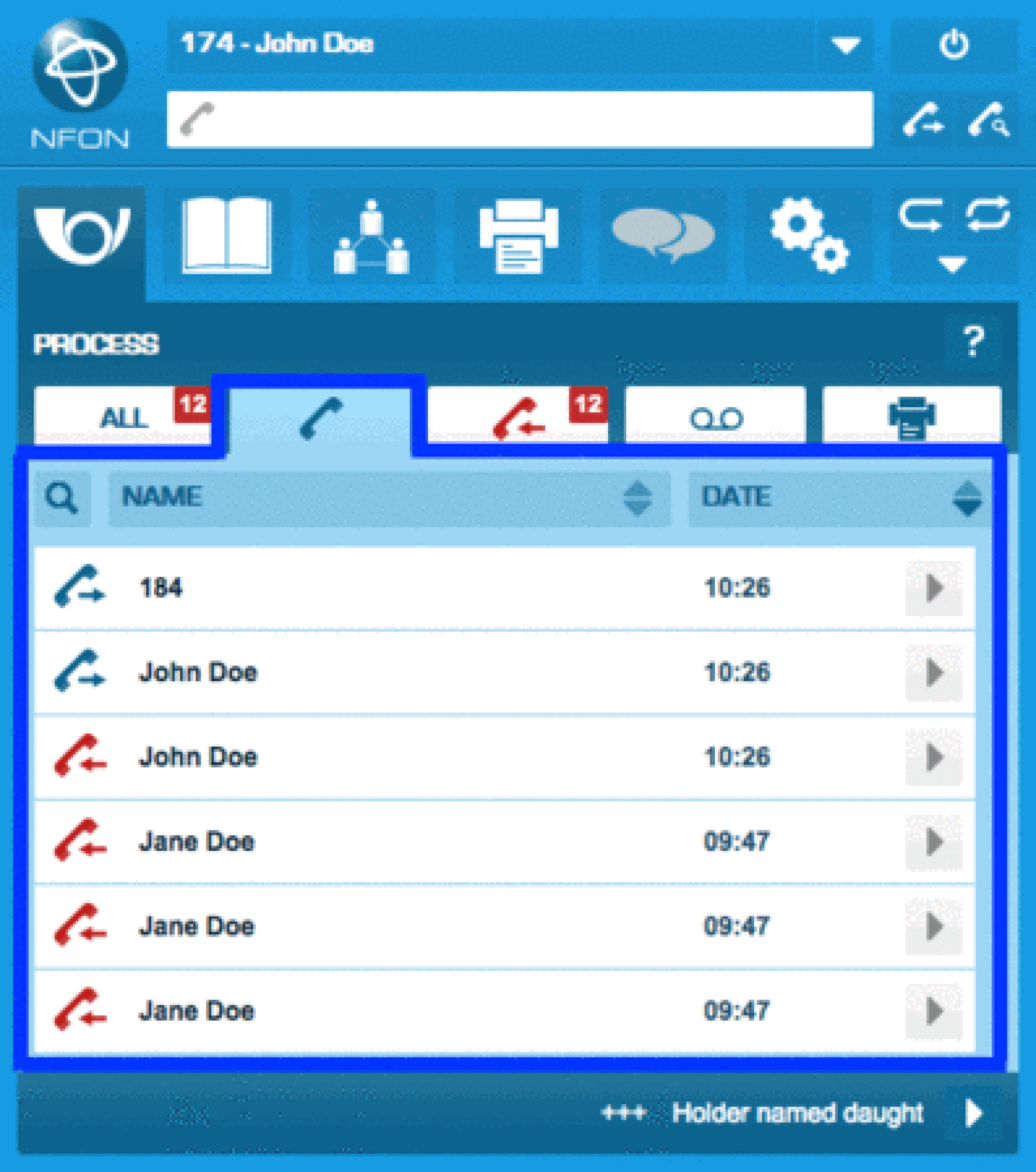Sort the list by DATE column
This screenshot has height=1172, width=1036.
(840, 497)
